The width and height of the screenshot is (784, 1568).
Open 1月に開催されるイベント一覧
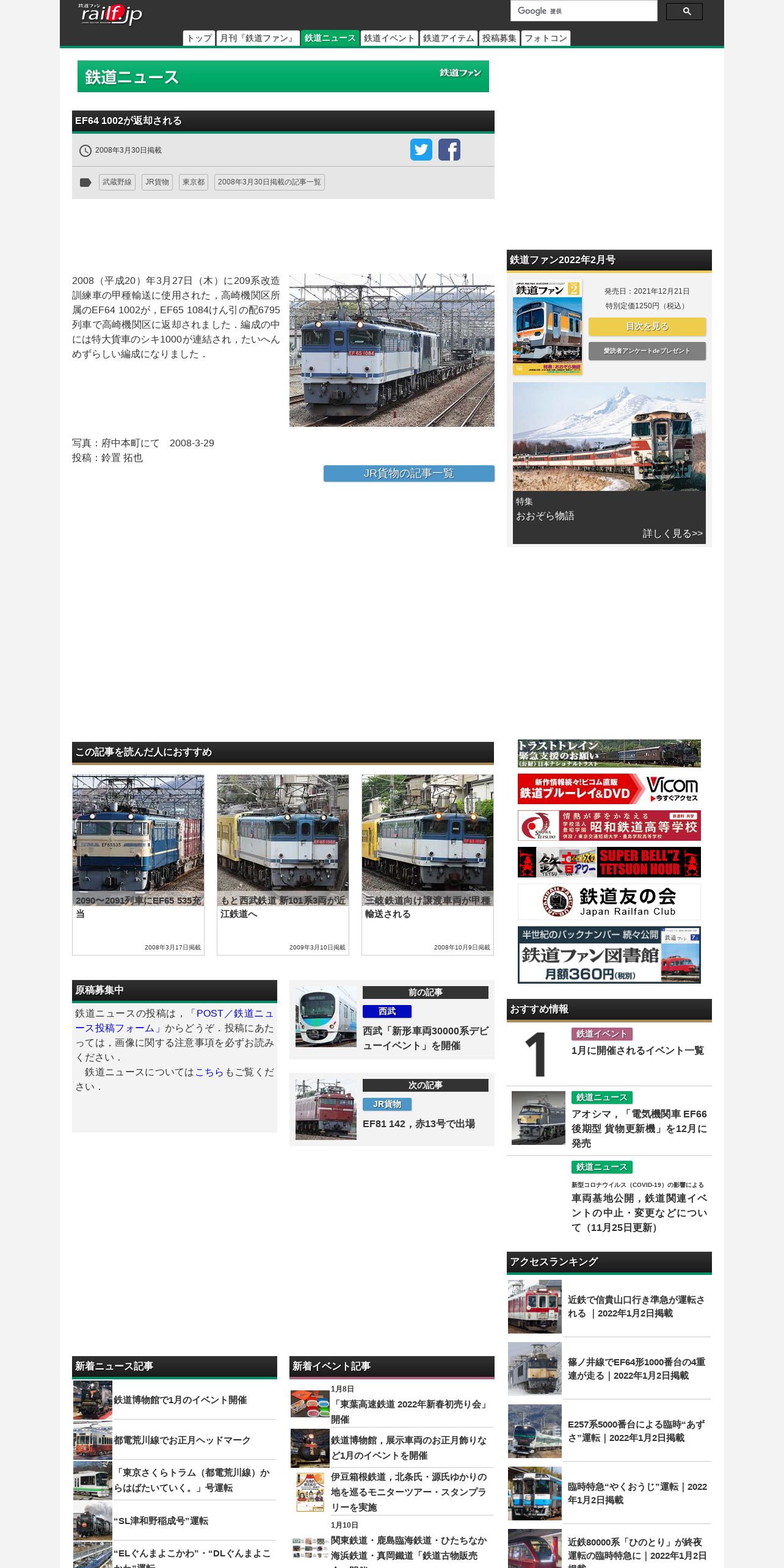[x=637, y=1051]
